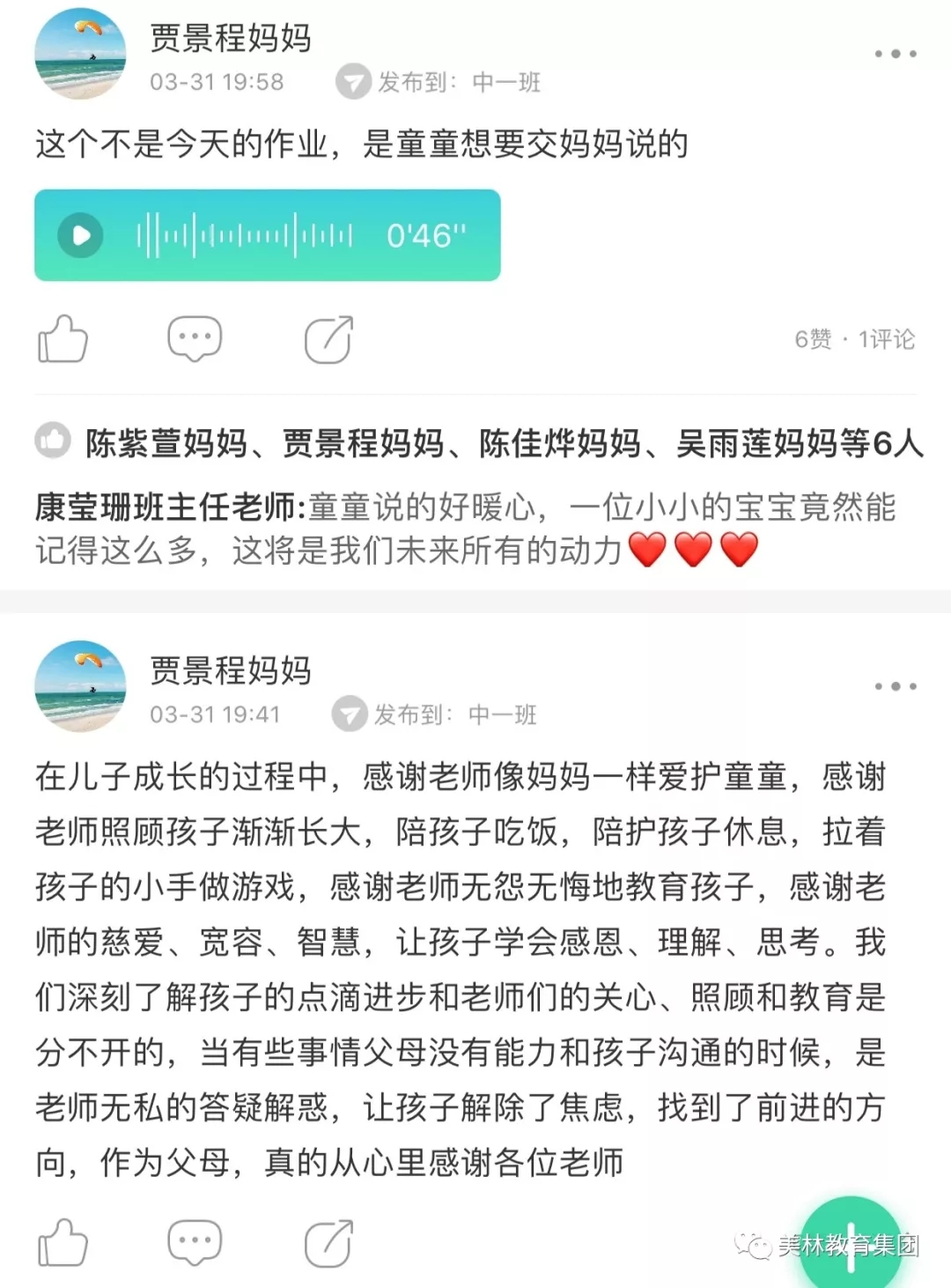The width and height of the screenshot is (951, 1288).
Task: Create a new post with plus button
Action: (x=851, y=1244)
